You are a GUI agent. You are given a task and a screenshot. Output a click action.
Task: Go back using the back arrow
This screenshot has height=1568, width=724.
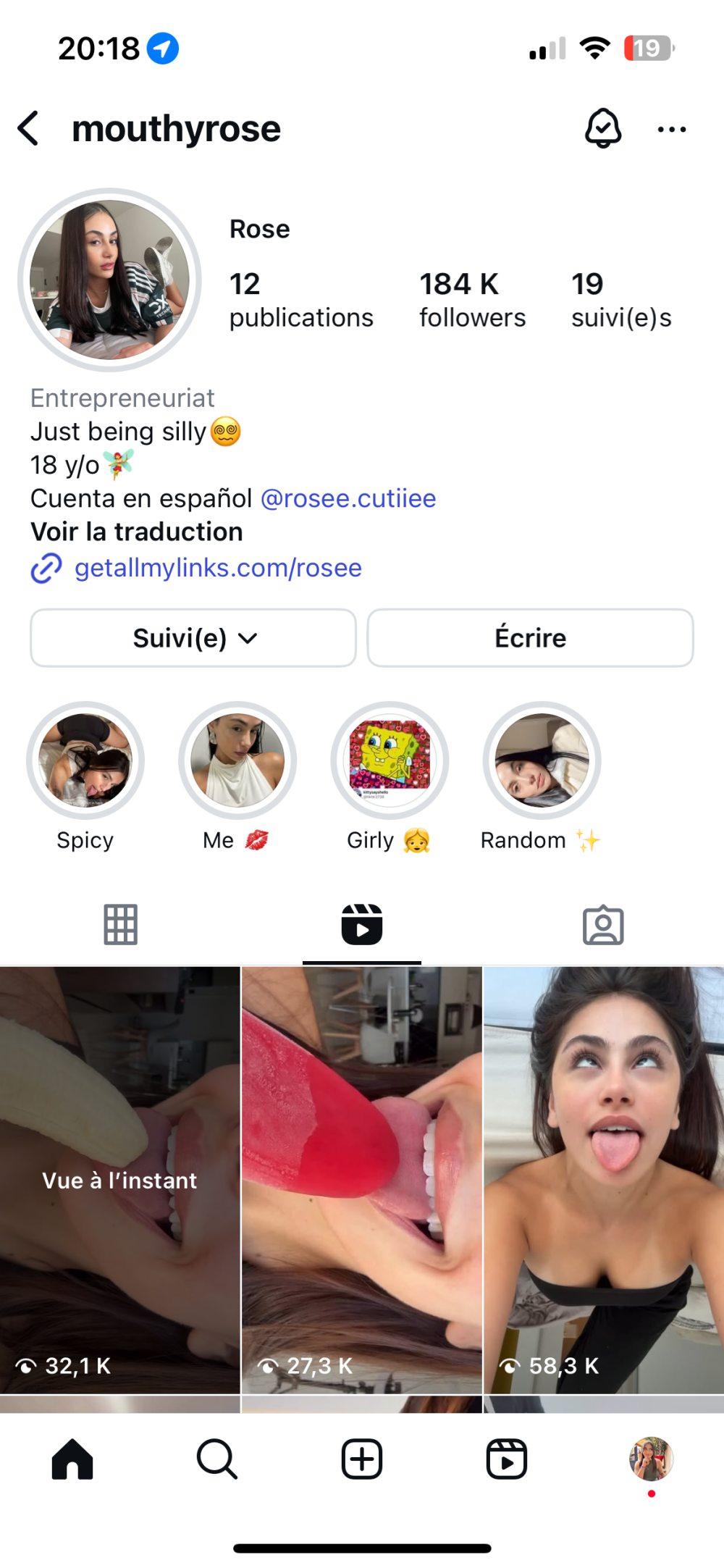pyautogui.click(x=29, y=129)
